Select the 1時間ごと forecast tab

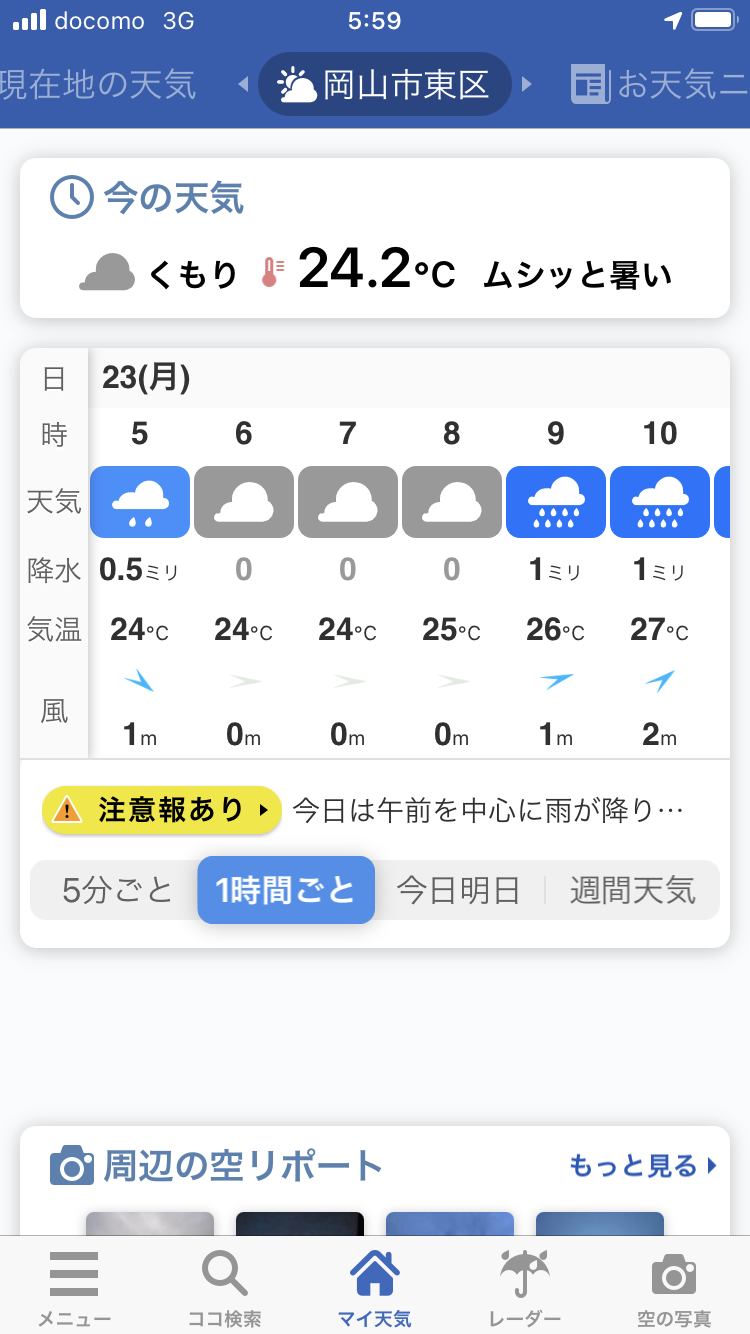[x=286, y=890]
